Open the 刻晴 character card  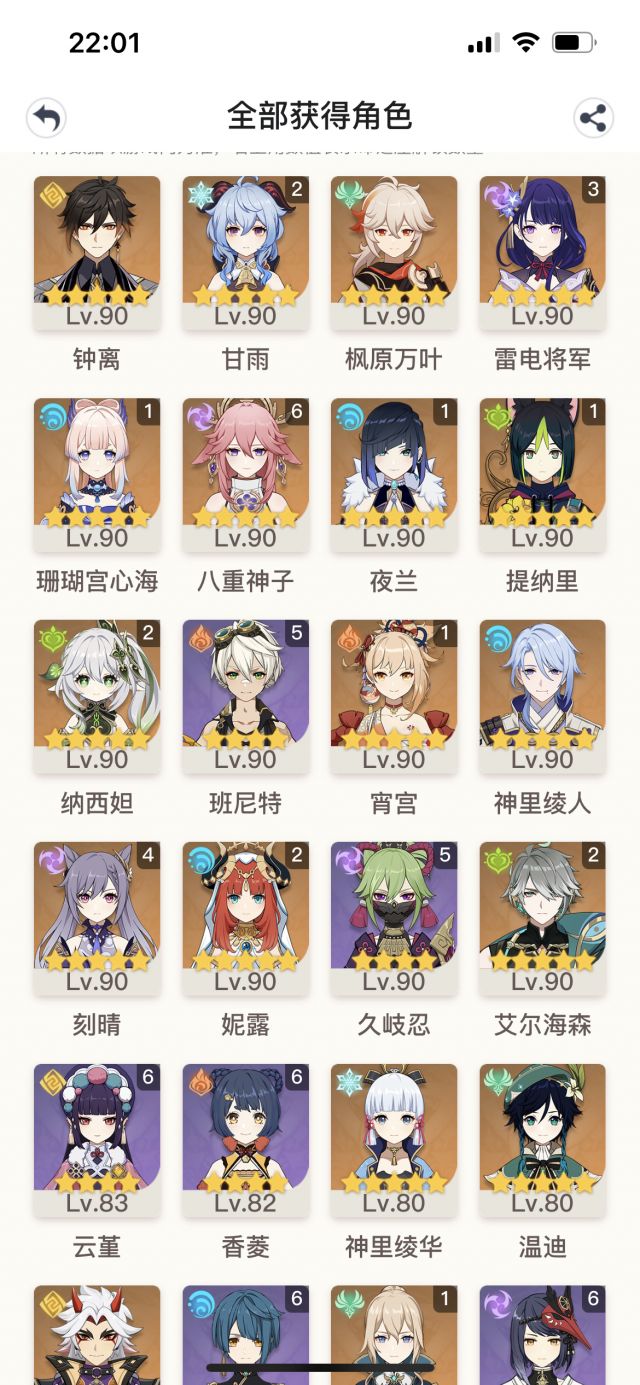coord(97,918)
